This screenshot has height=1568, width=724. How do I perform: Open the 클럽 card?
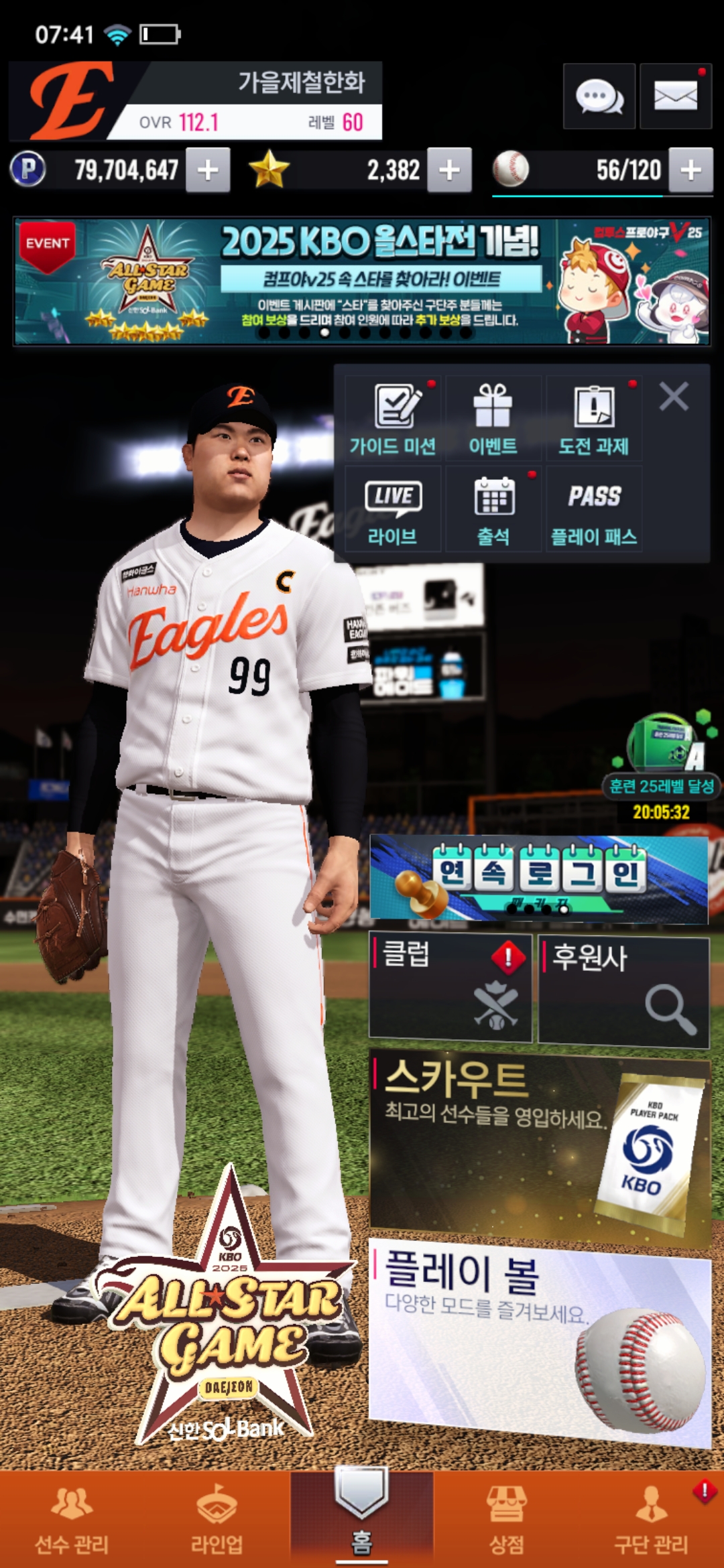tap(450, 988)
